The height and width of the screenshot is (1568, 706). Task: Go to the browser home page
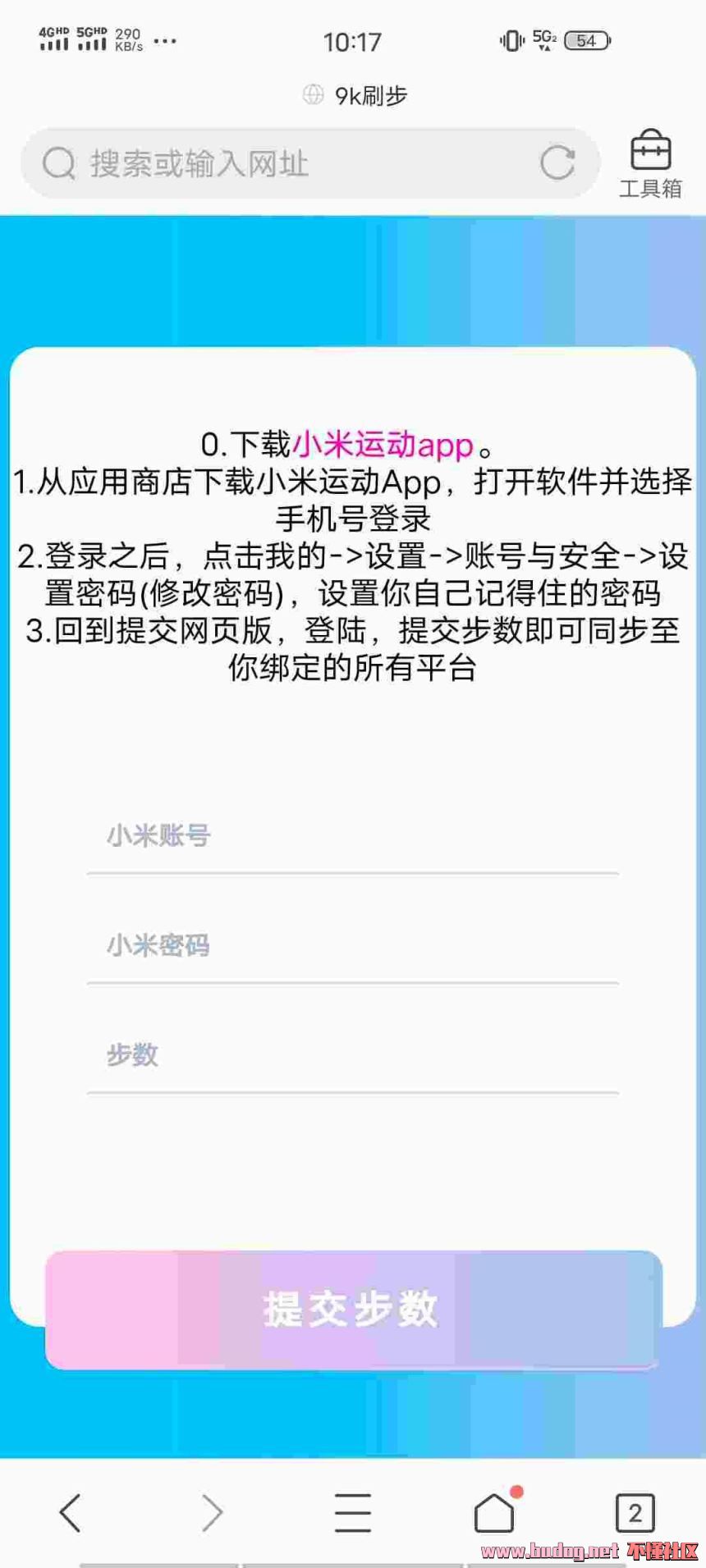(x=494, y=1512)
